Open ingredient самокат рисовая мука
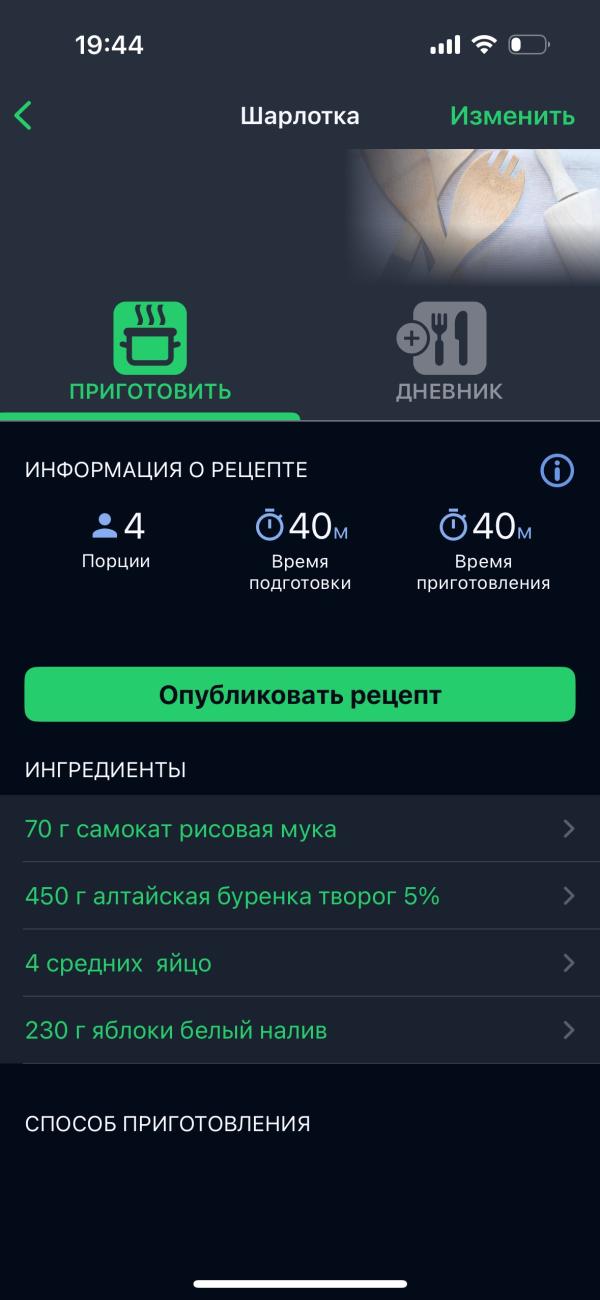 300,829
